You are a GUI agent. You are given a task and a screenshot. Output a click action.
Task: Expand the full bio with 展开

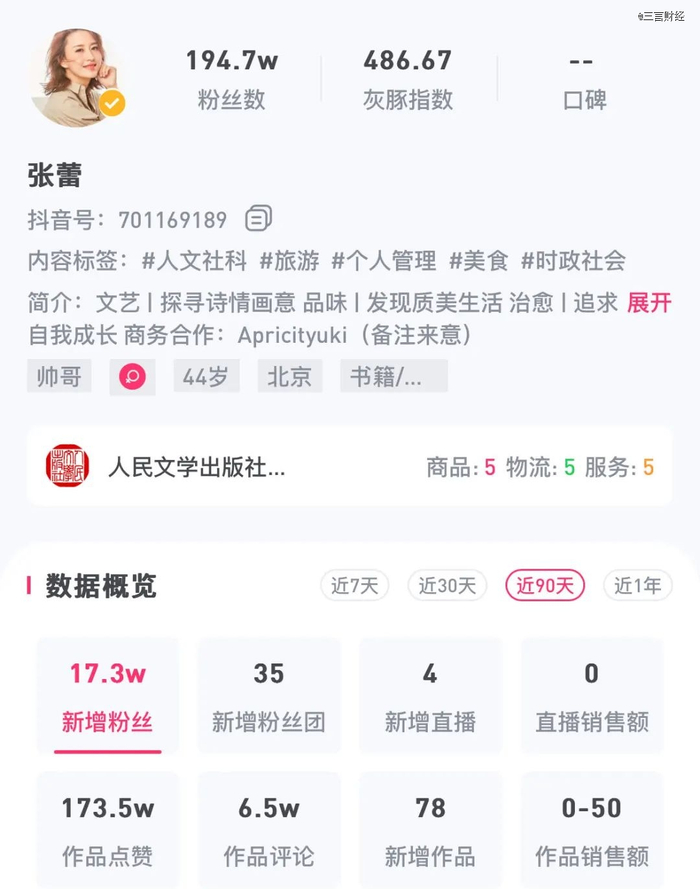point(649,303)
